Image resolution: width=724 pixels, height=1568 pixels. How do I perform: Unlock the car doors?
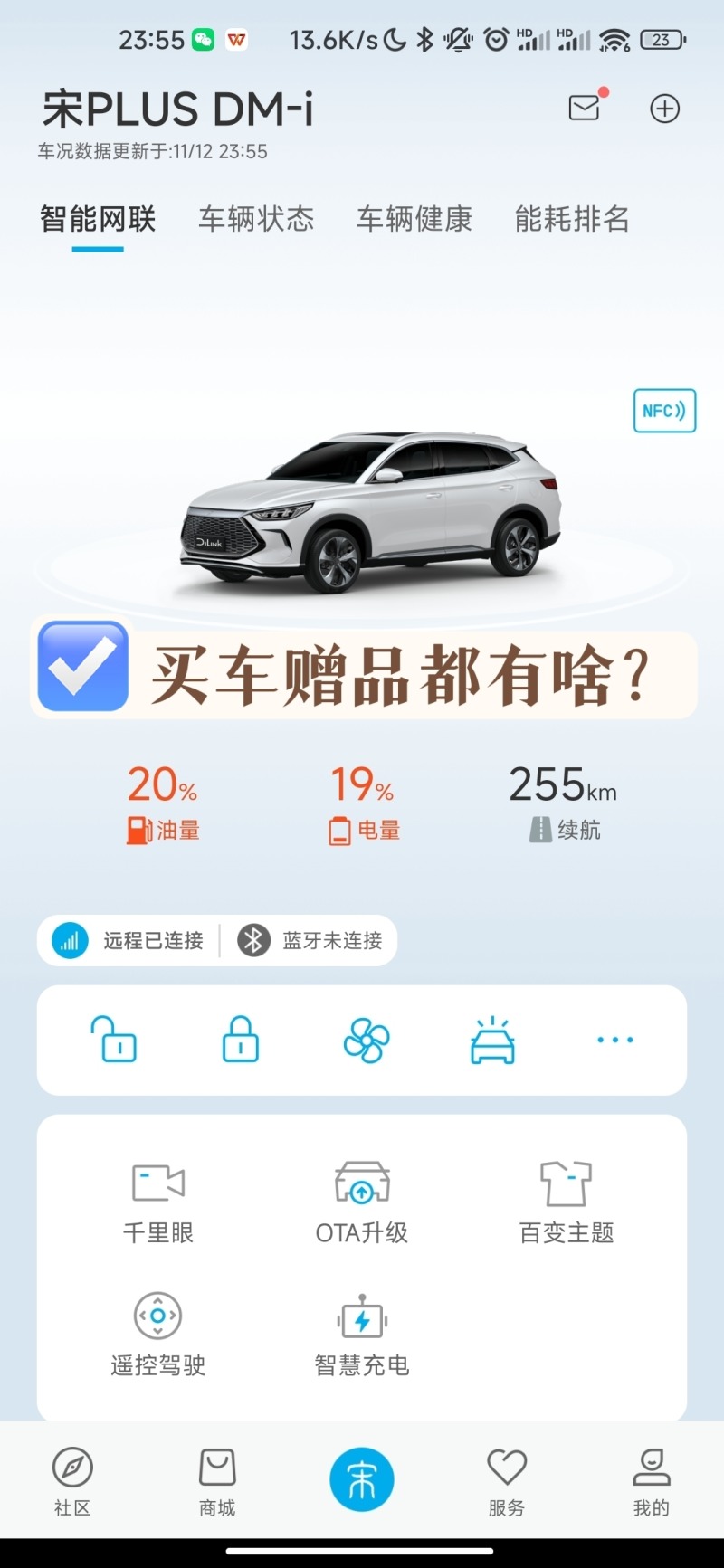point(116,1040)
